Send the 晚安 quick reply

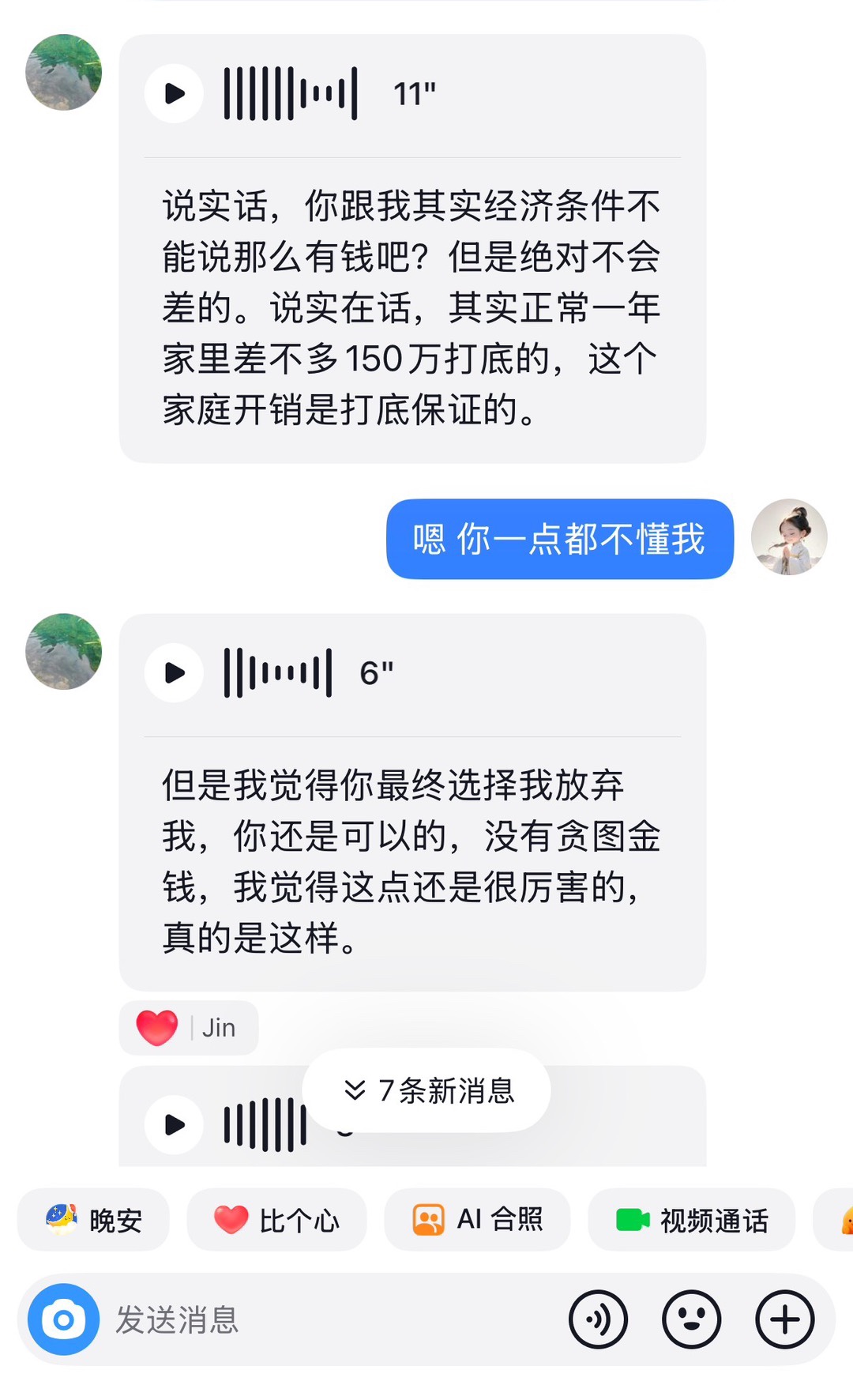click(x=94, y=1220)
